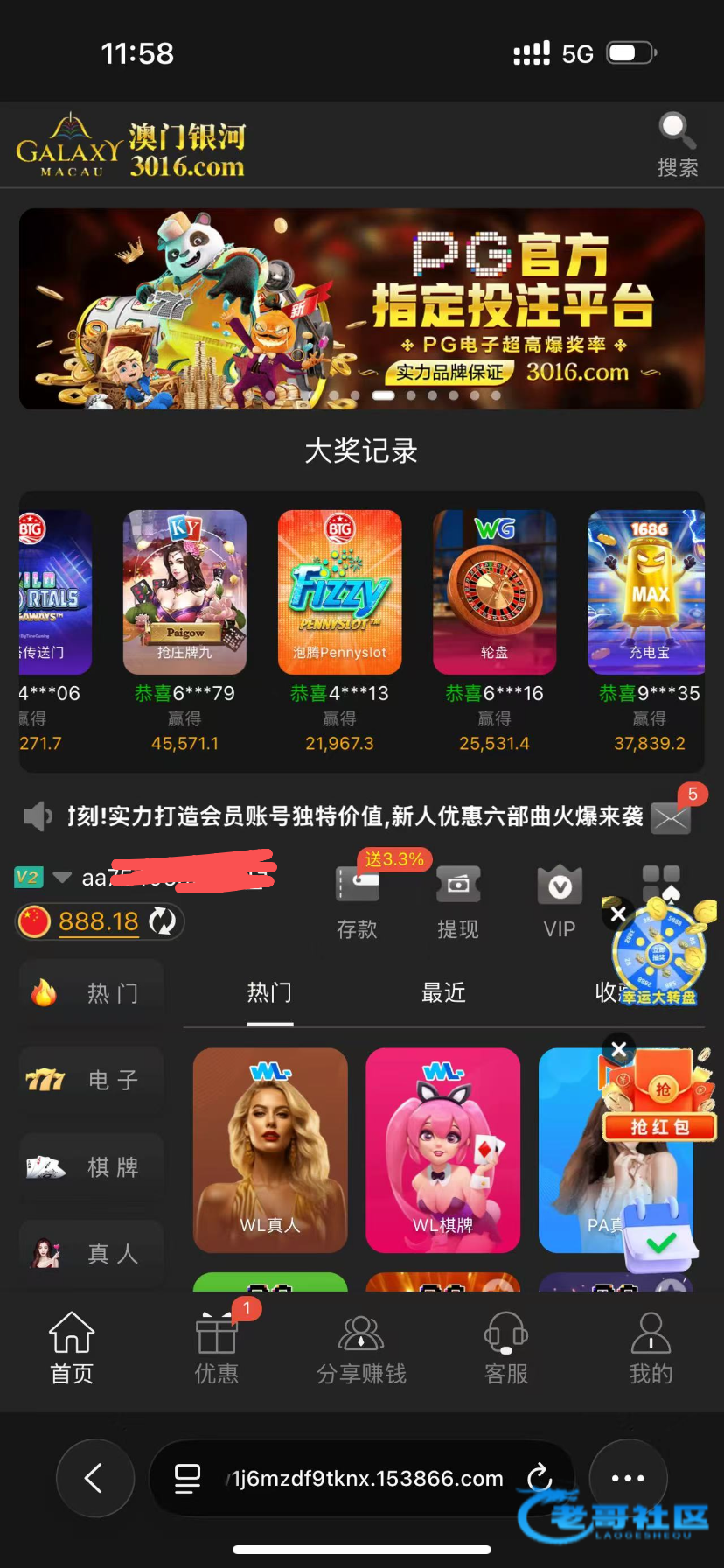Open the 客服 customer service tab
This screenshot has width=724, height=1568.
pyautogui.click(x=506, y=1348)
